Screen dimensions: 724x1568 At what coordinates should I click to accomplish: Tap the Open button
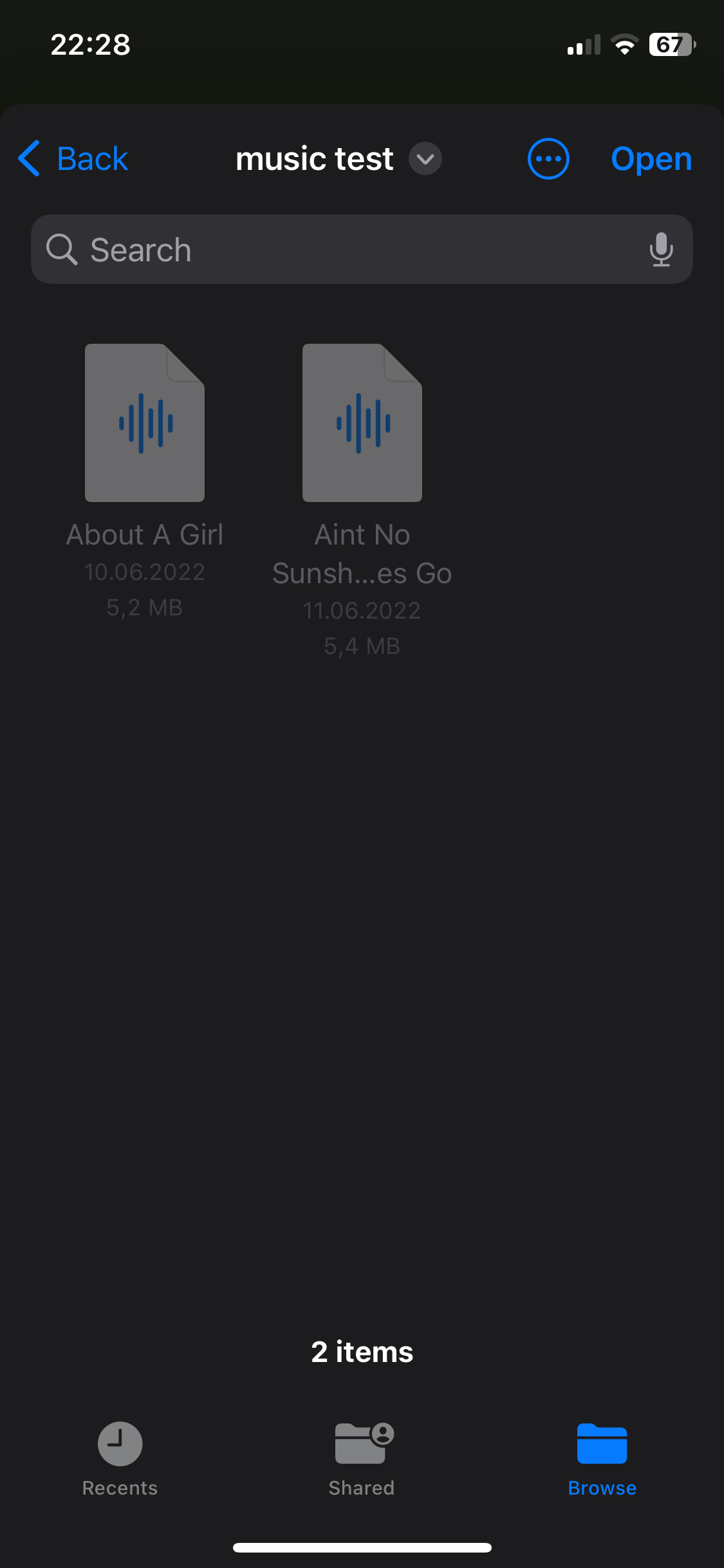point(651,158)
